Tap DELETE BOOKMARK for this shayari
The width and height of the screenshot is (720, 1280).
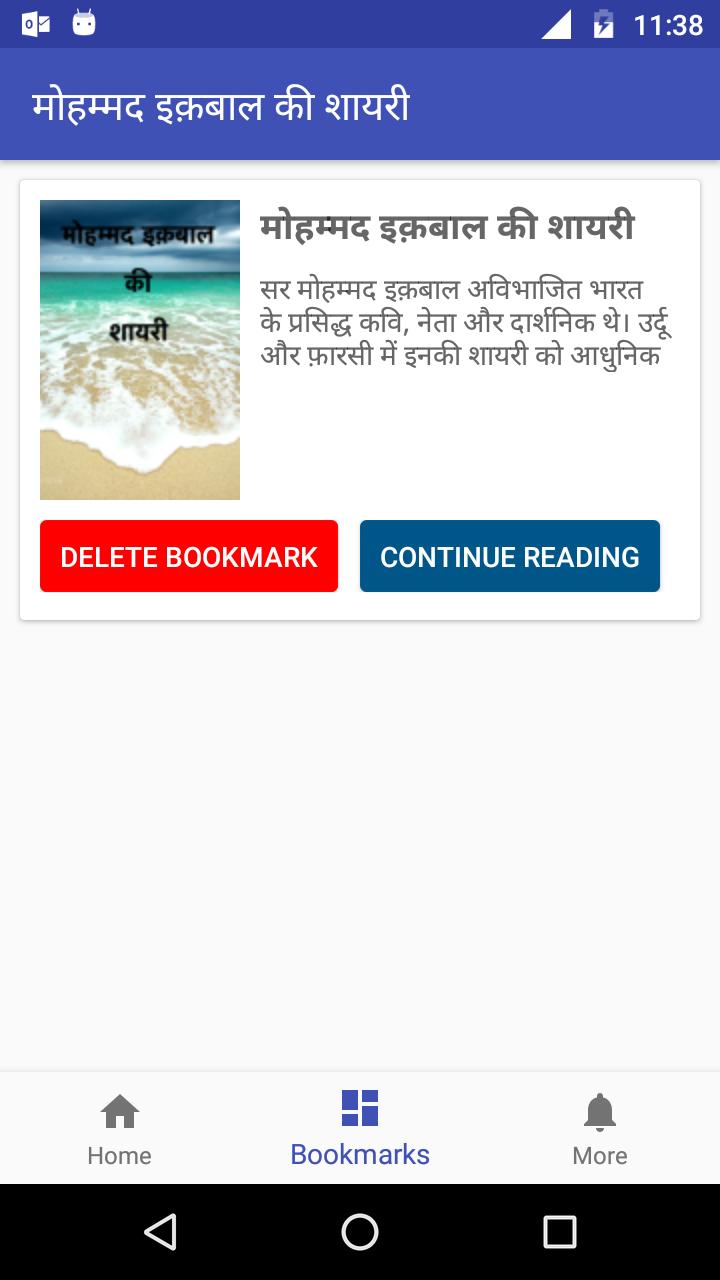(189, 556)
